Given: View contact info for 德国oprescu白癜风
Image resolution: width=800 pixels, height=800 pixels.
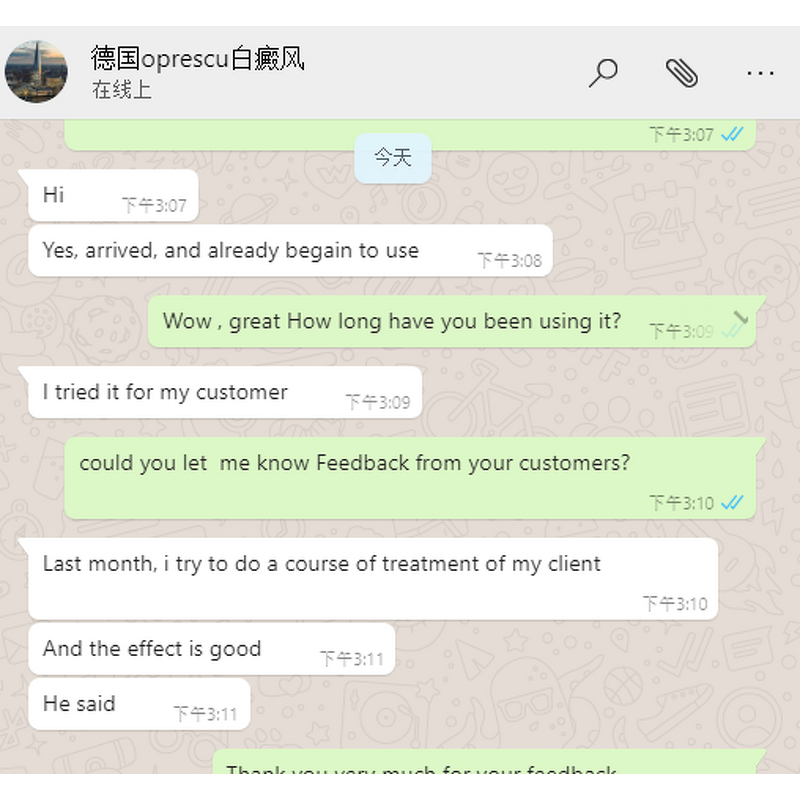Looking at the screenshot, I should point(197,59).
